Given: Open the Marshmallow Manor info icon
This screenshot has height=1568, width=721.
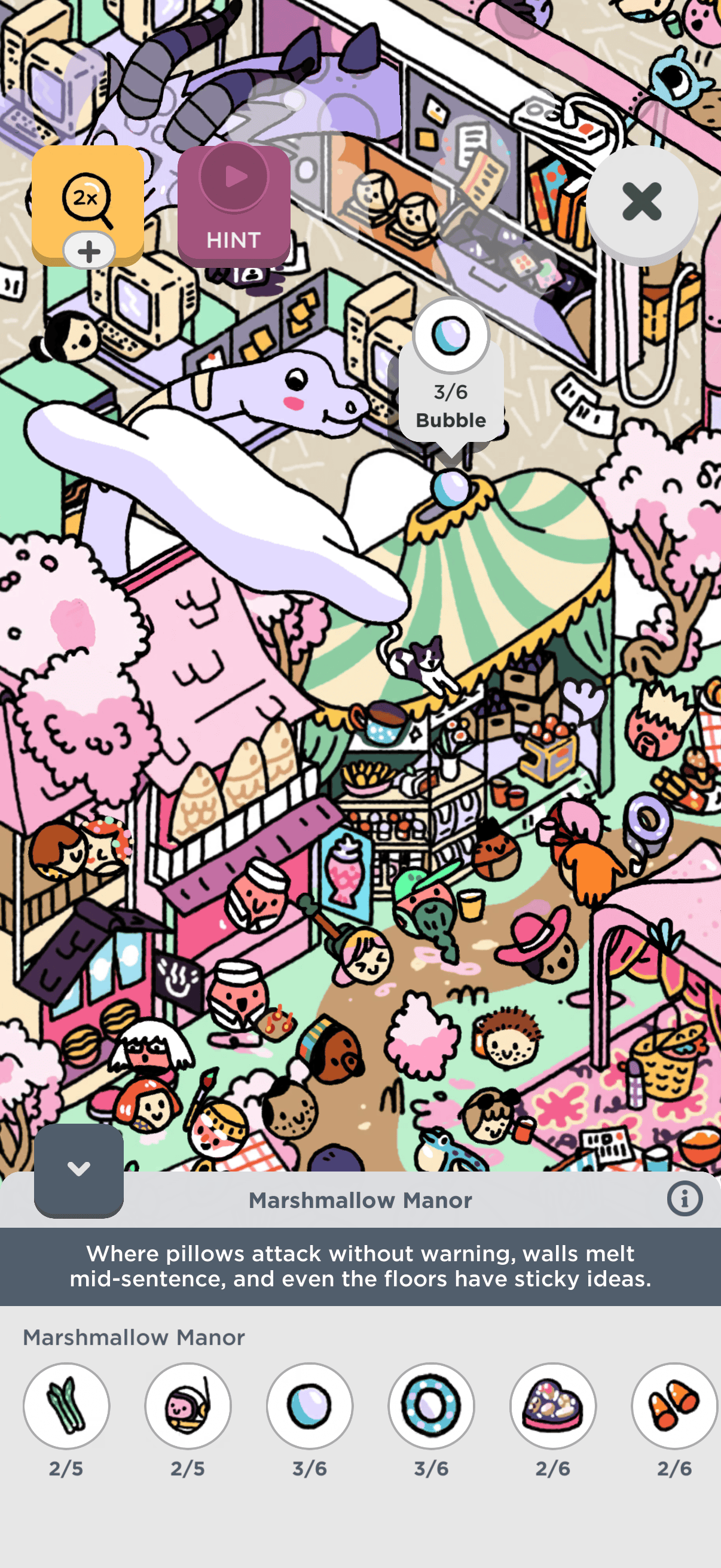Looking at the screenshot, I should click(685, 1199).
